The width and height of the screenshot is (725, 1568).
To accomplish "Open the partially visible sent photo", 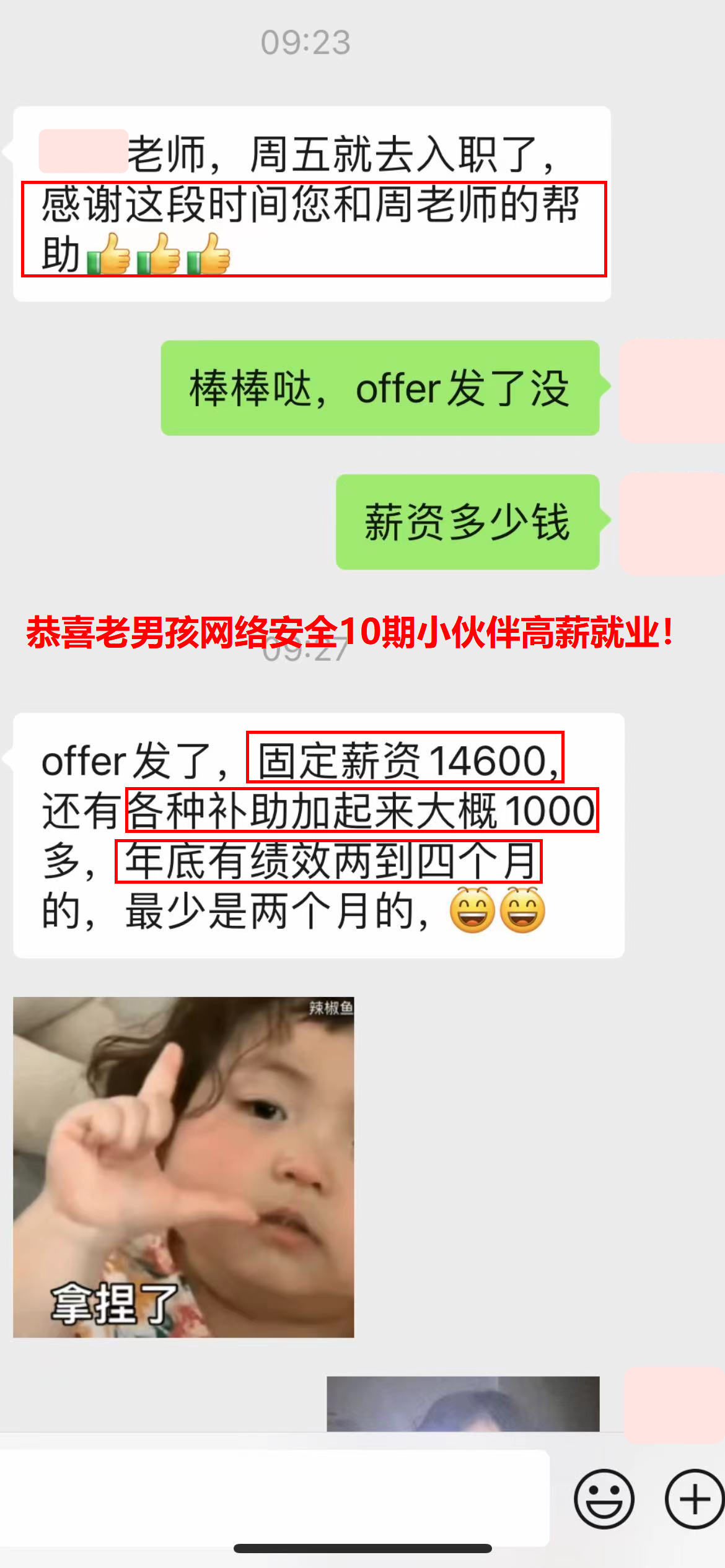I will (x=462, y=1403).
